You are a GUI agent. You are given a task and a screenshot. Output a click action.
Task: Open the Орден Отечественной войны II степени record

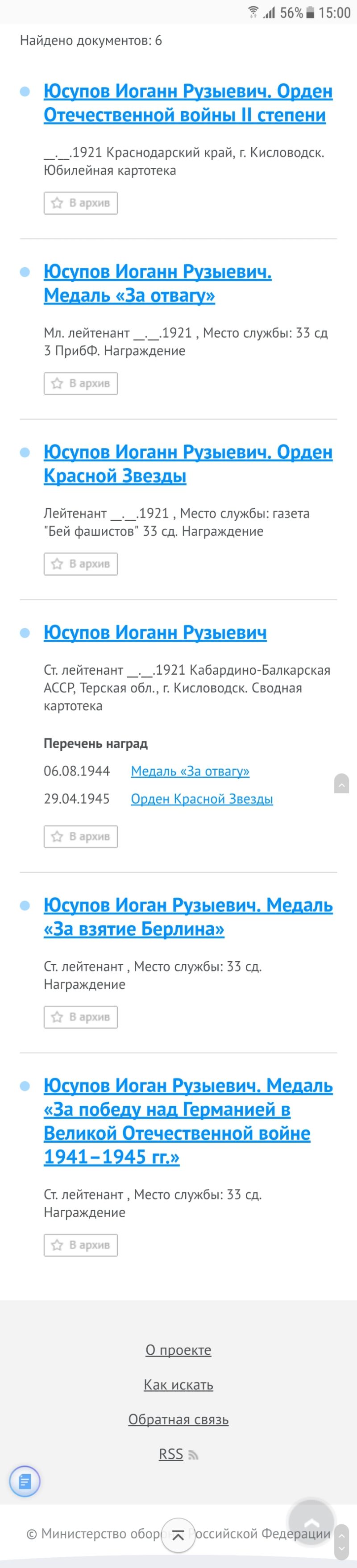tap(187, 103)
